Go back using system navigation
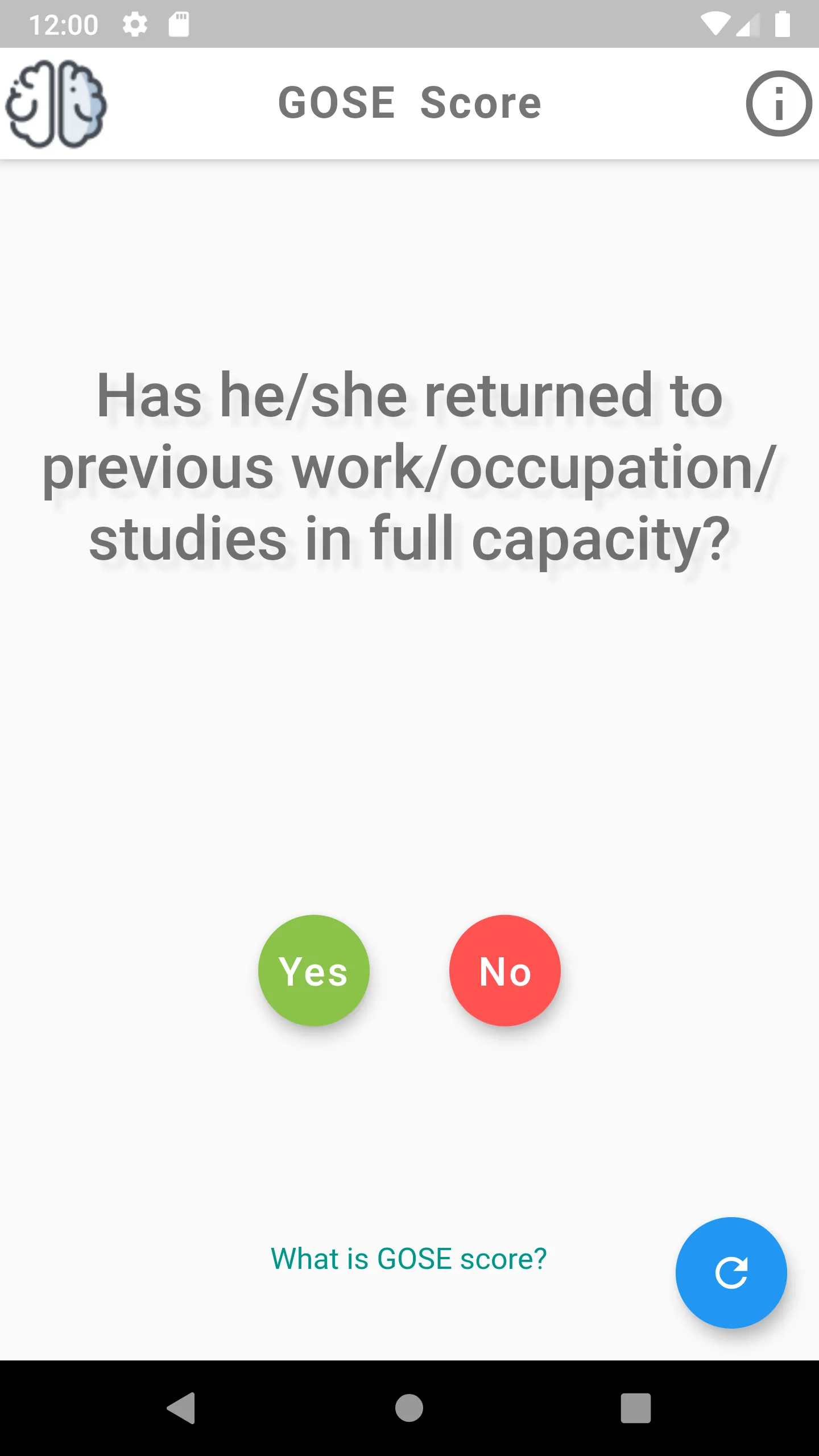Screen dimensions: 819x1456 pyautogui.click(x=181, y=1408)
